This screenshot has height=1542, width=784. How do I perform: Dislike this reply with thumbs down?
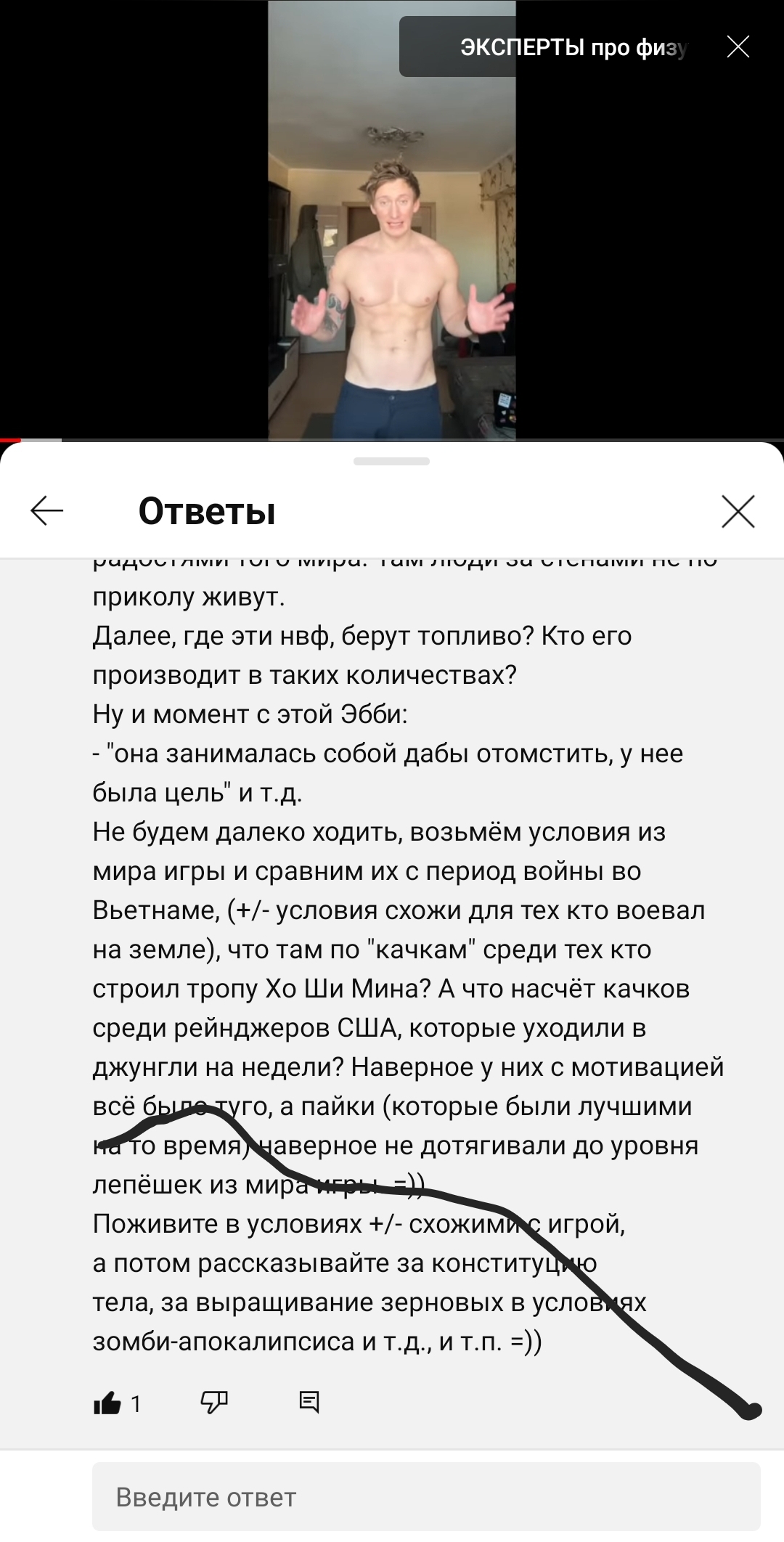[x=214, y=1403]
